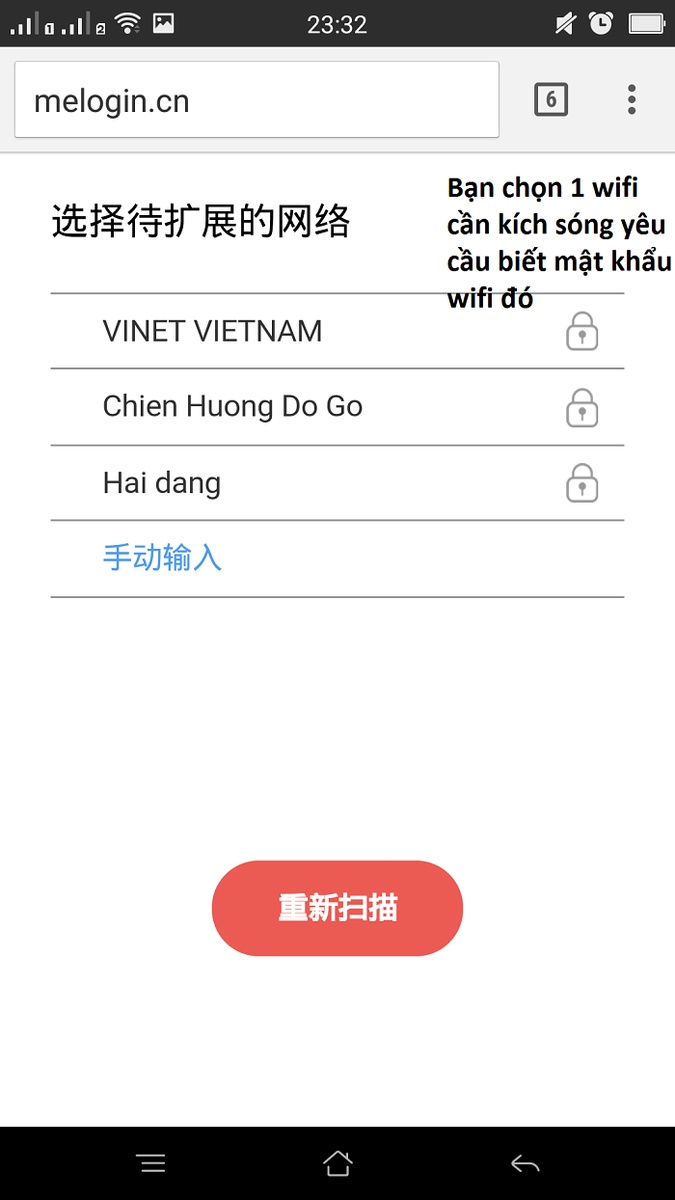The width and height of the screenshot is (675, 1200).
Task: Tap the red 重新扫描 rescan button
Action: (x=337, y=908)
